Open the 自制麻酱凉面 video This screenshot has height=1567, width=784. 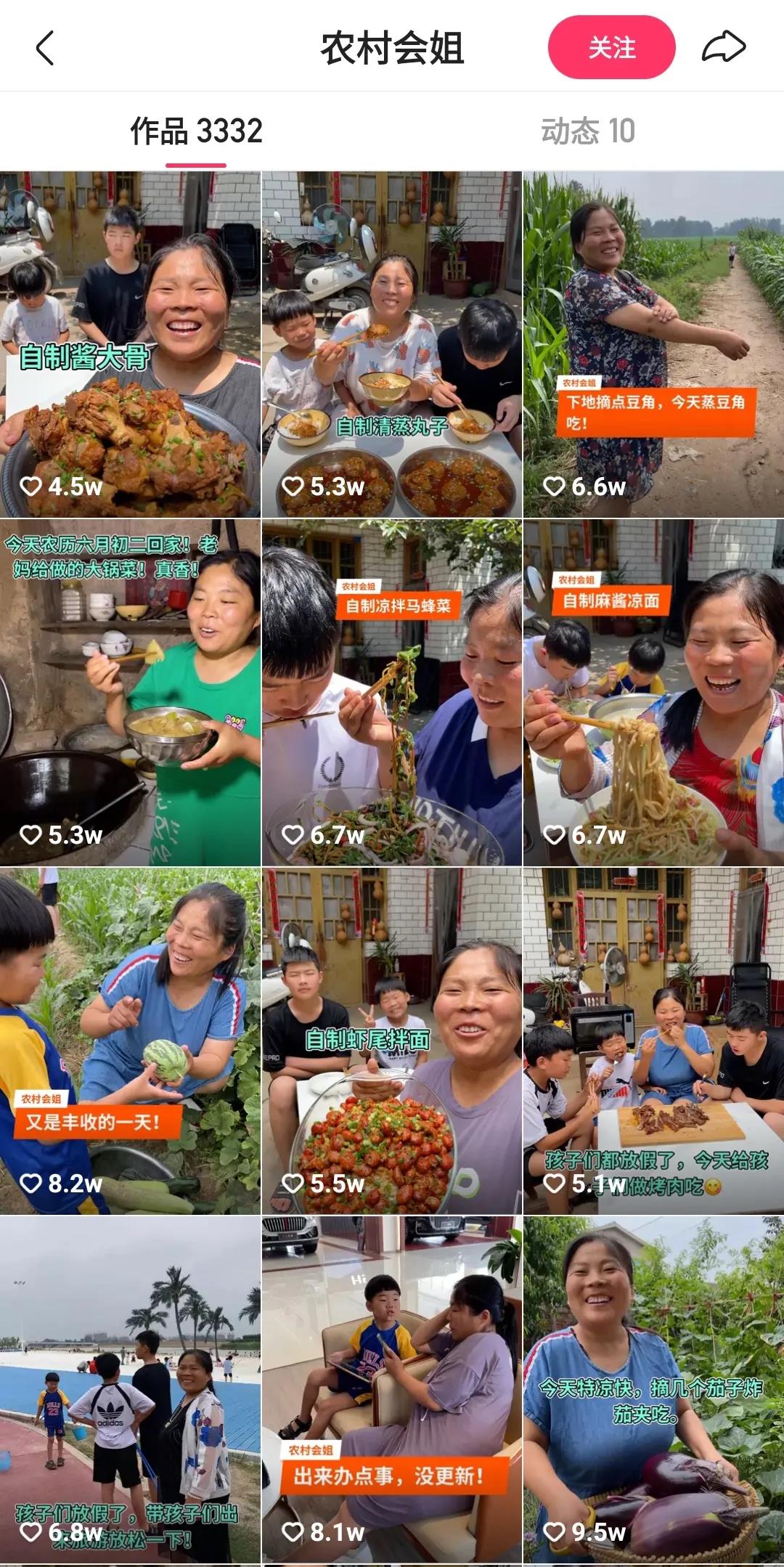(x=653, y=692)
